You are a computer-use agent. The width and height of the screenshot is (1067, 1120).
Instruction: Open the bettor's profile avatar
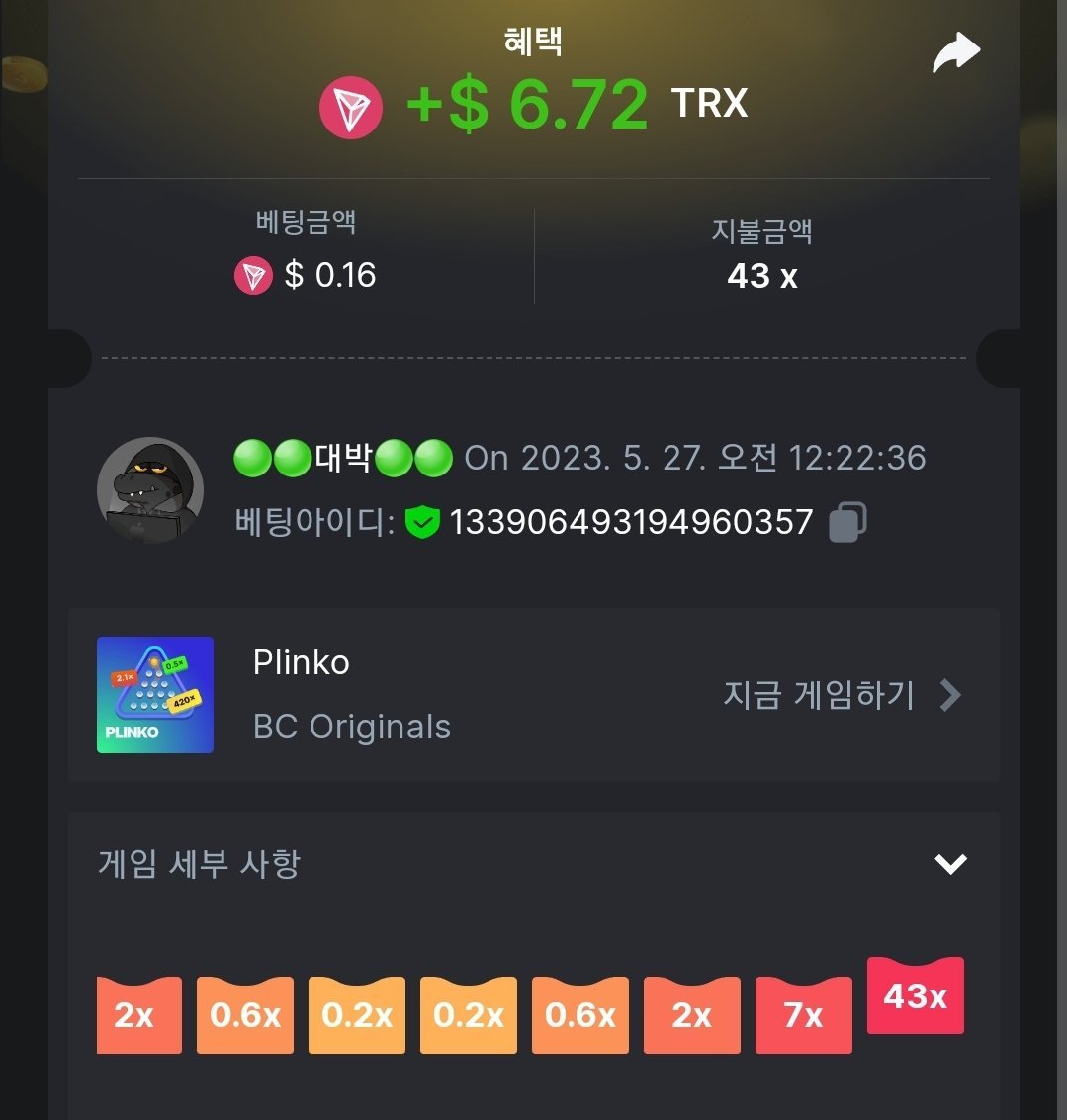pyautogui.click(x=149, y=490)
